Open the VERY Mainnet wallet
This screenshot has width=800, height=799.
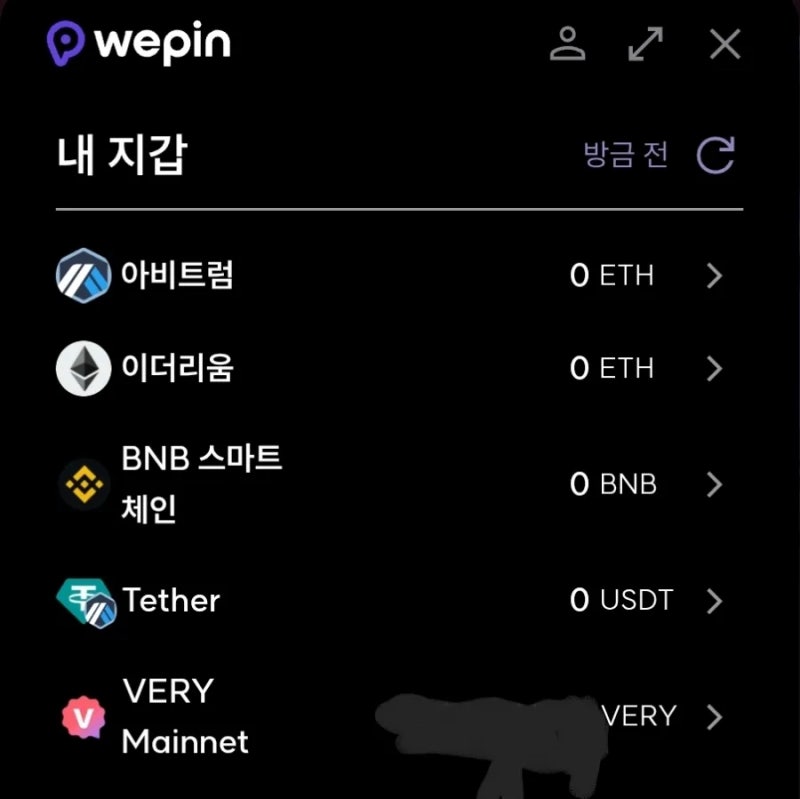400,716
